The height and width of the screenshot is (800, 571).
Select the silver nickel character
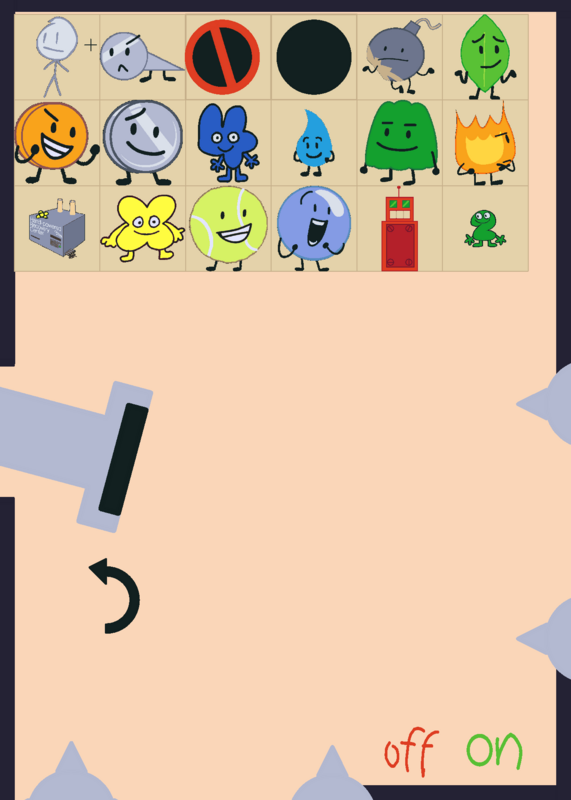pyautogui.click(x=142, y=142)
